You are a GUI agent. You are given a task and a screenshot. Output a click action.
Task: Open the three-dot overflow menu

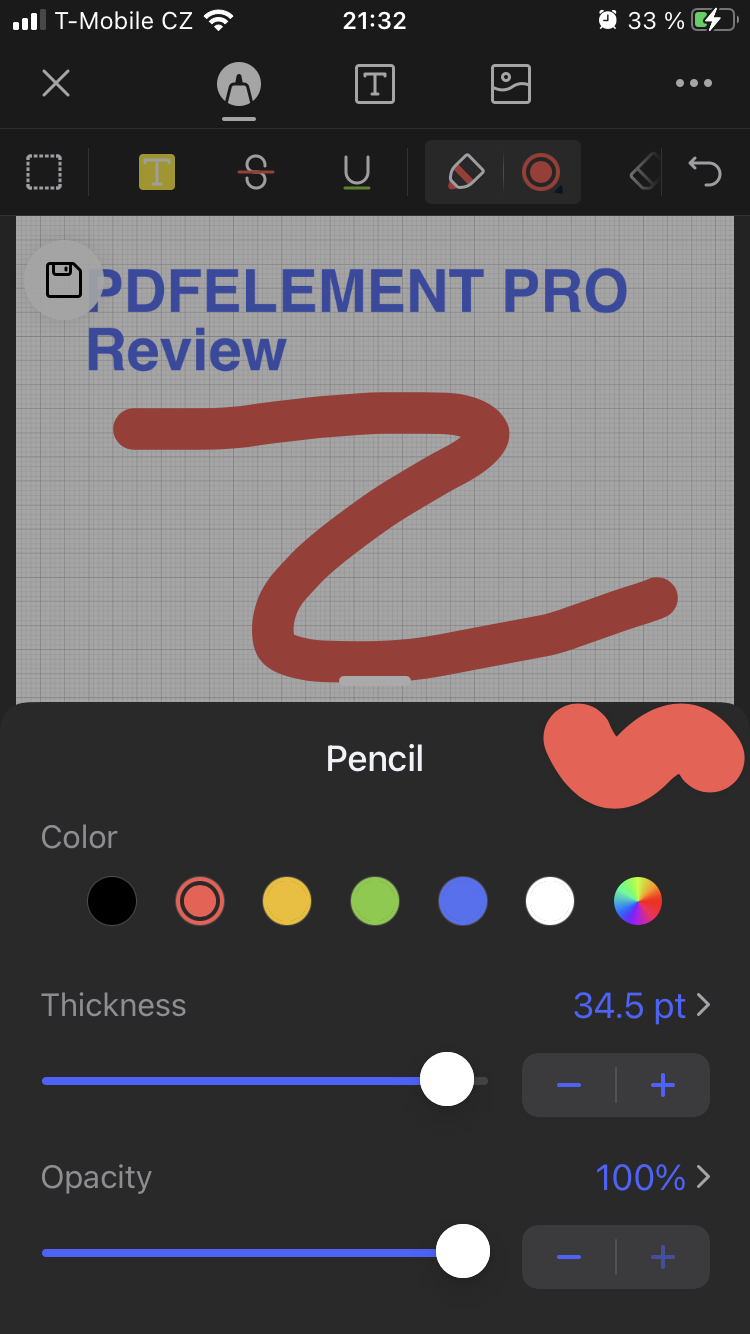pos(694,84)
